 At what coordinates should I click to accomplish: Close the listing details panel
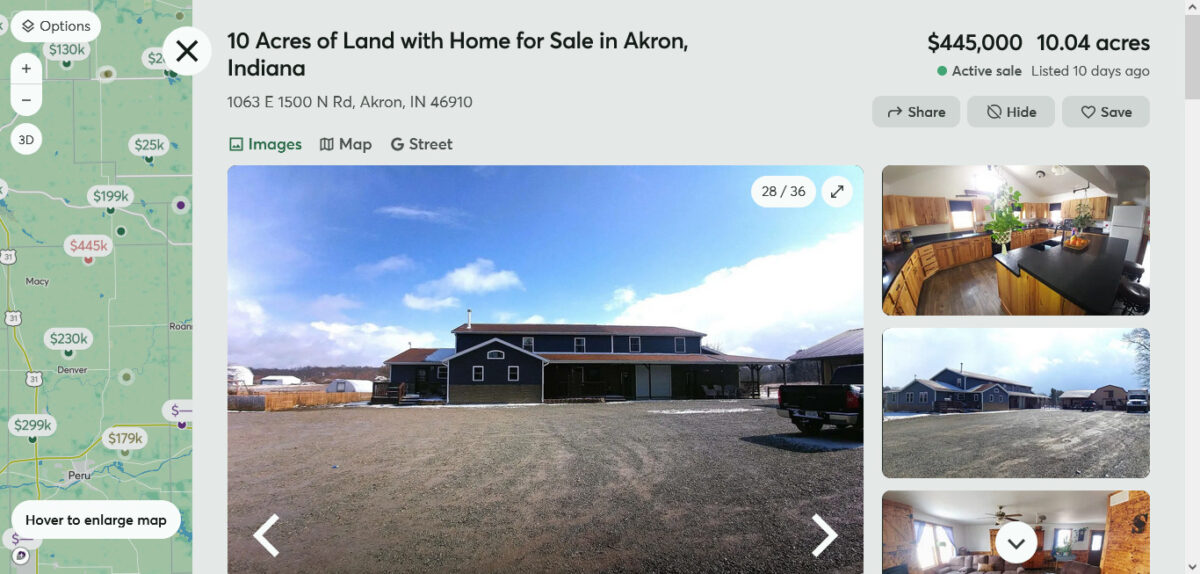(187, 51)
